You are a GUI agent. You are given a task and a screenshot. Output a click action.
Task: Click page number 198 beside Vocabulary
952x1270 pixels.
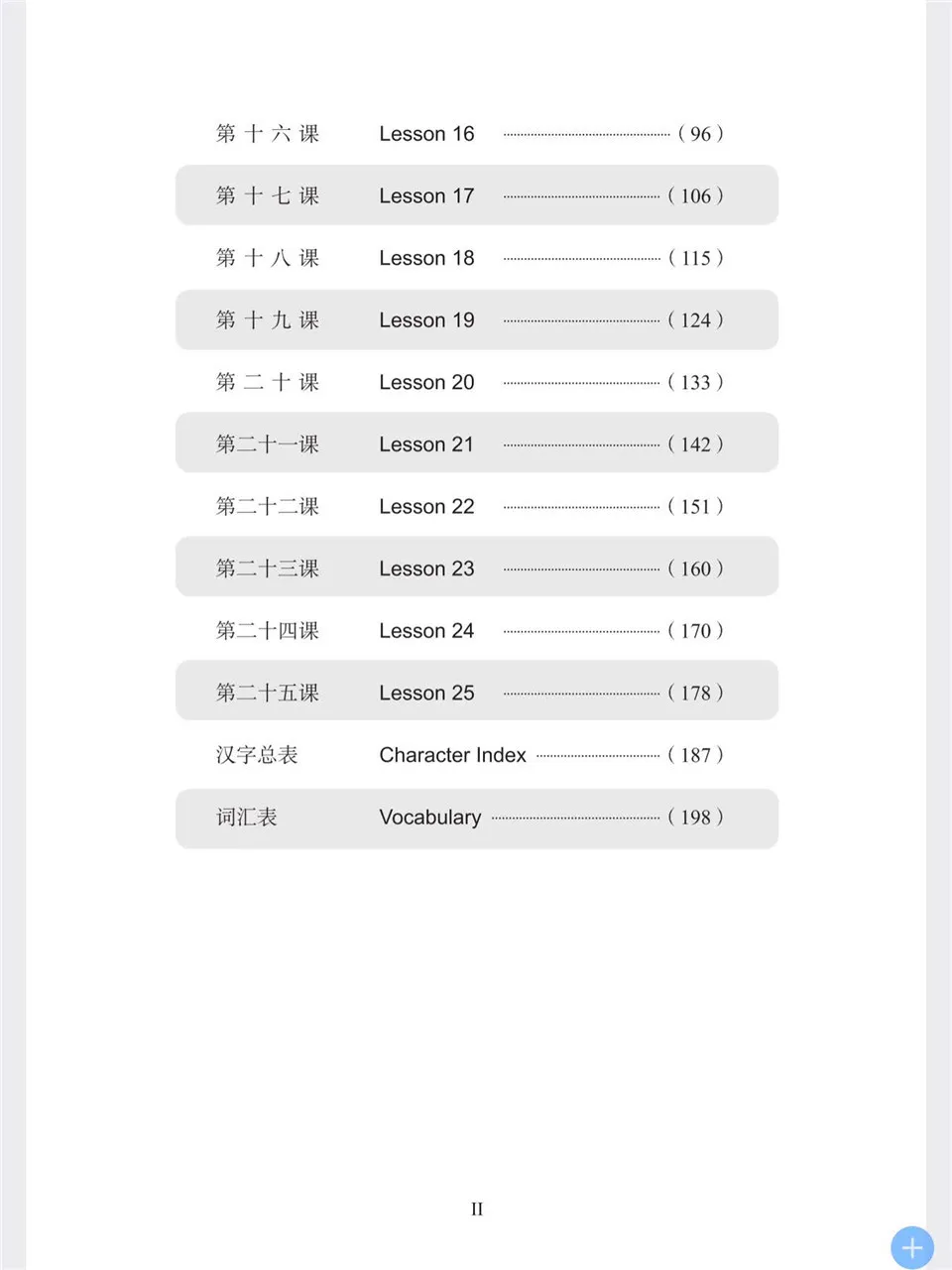point(697,817)
